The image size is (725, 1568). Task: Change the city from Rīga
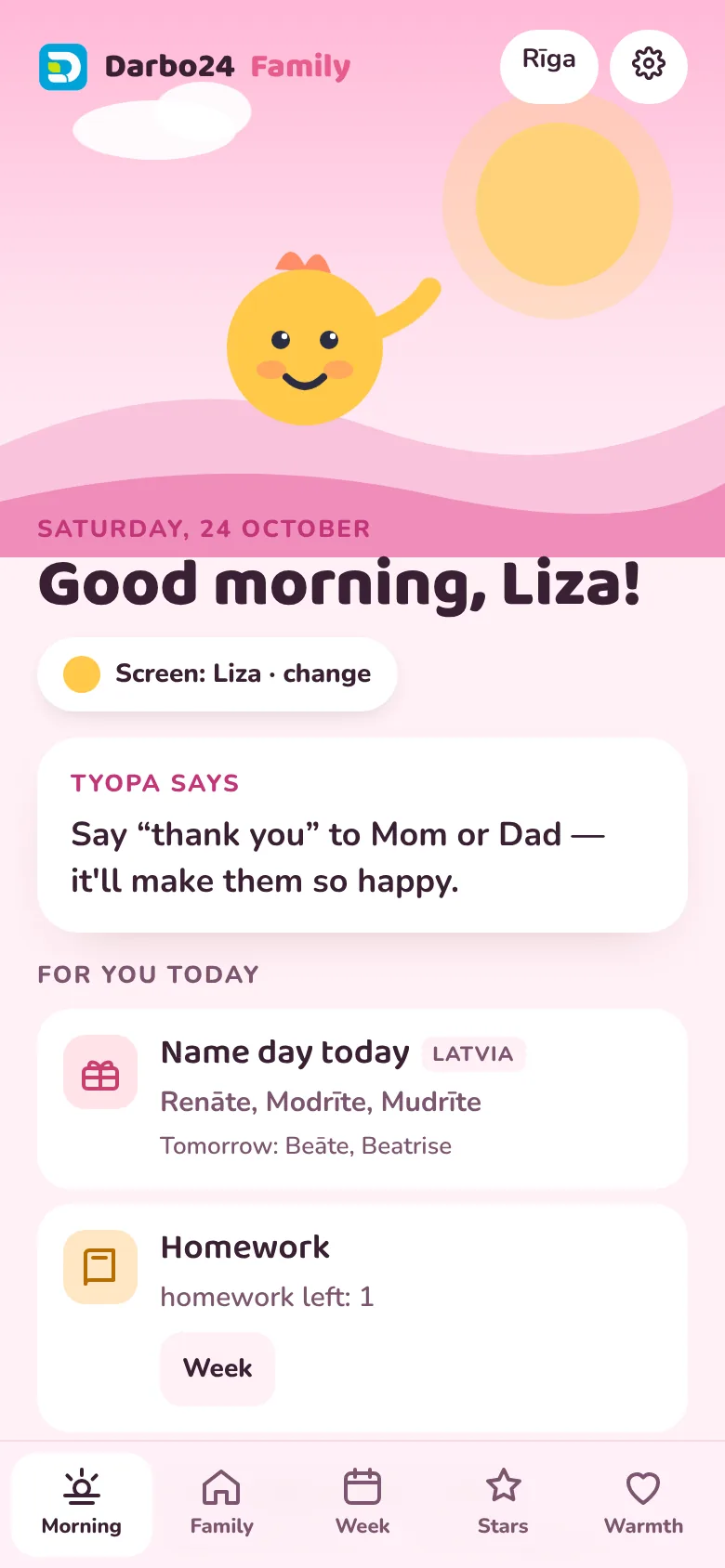click(548, 65)
